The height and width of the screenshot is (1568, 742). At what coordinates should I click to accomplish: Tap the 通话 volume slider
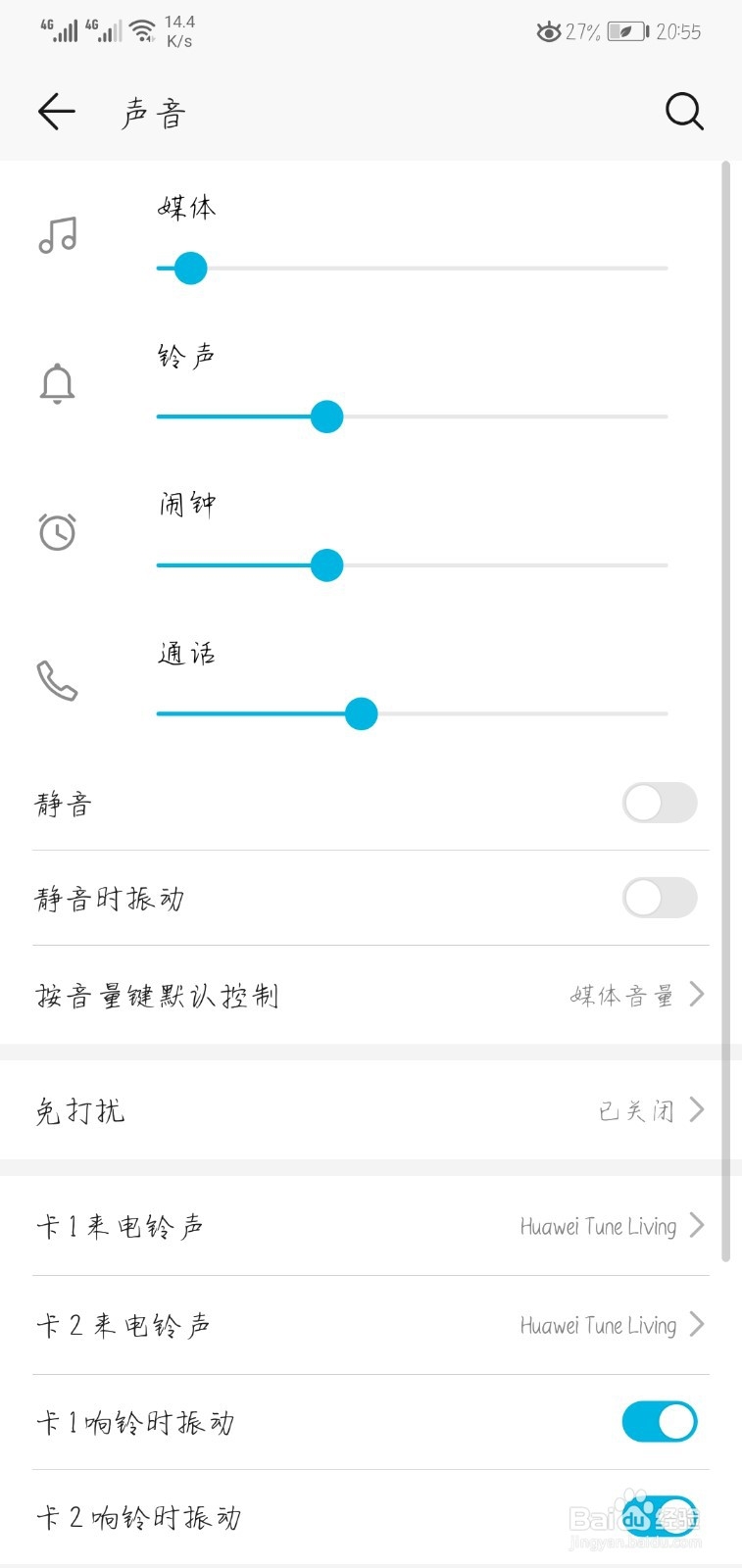coord(412,713)
